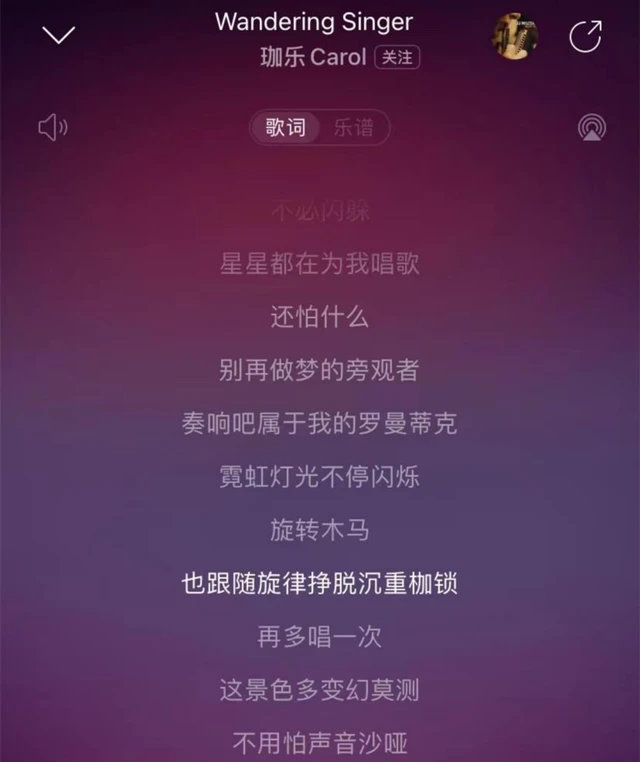Jump to lyric line 旋转木马
640x762 pixels.
click(320, 529)
